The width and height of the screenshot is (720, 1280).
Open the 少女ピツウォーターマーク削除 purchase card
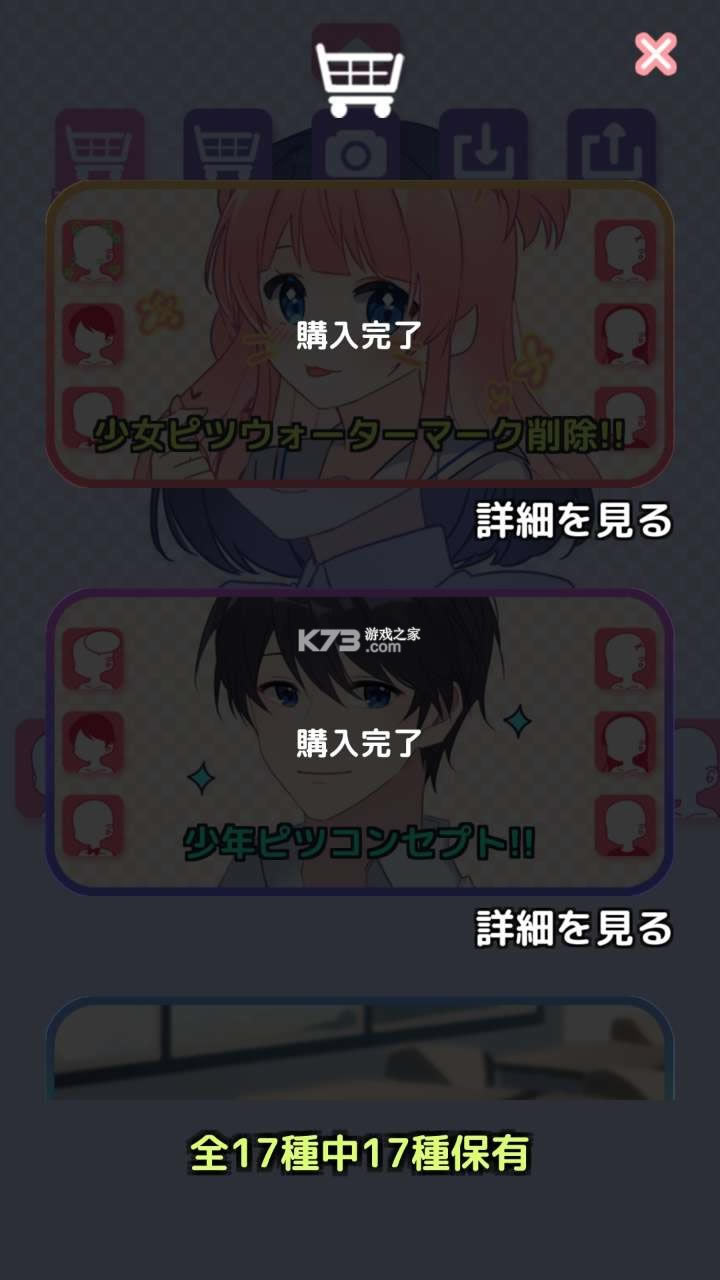point(360,335)
